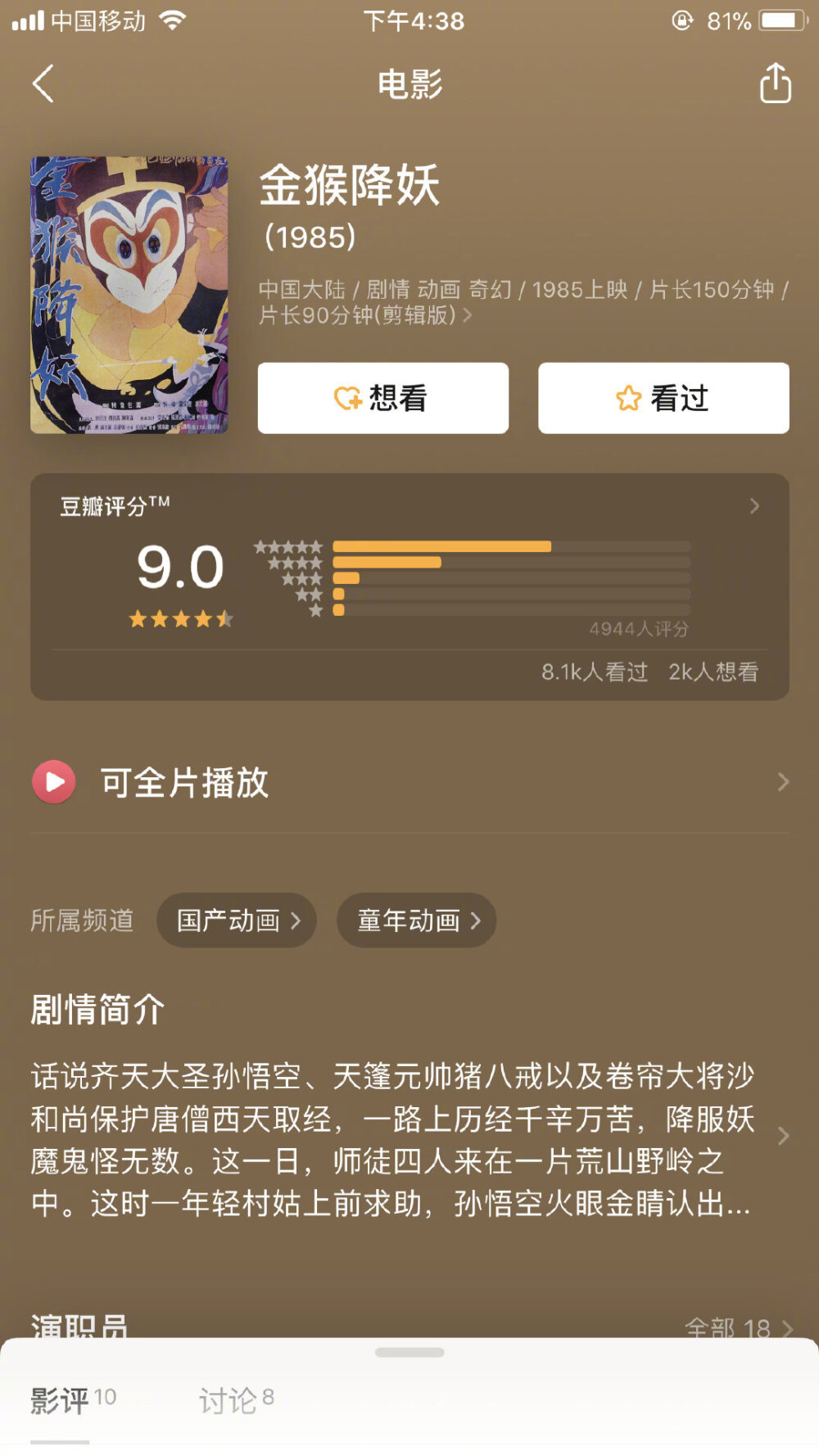
Task: Expand the 豆瓣评分 rating details chevron
Action: (x=753, y=506)
